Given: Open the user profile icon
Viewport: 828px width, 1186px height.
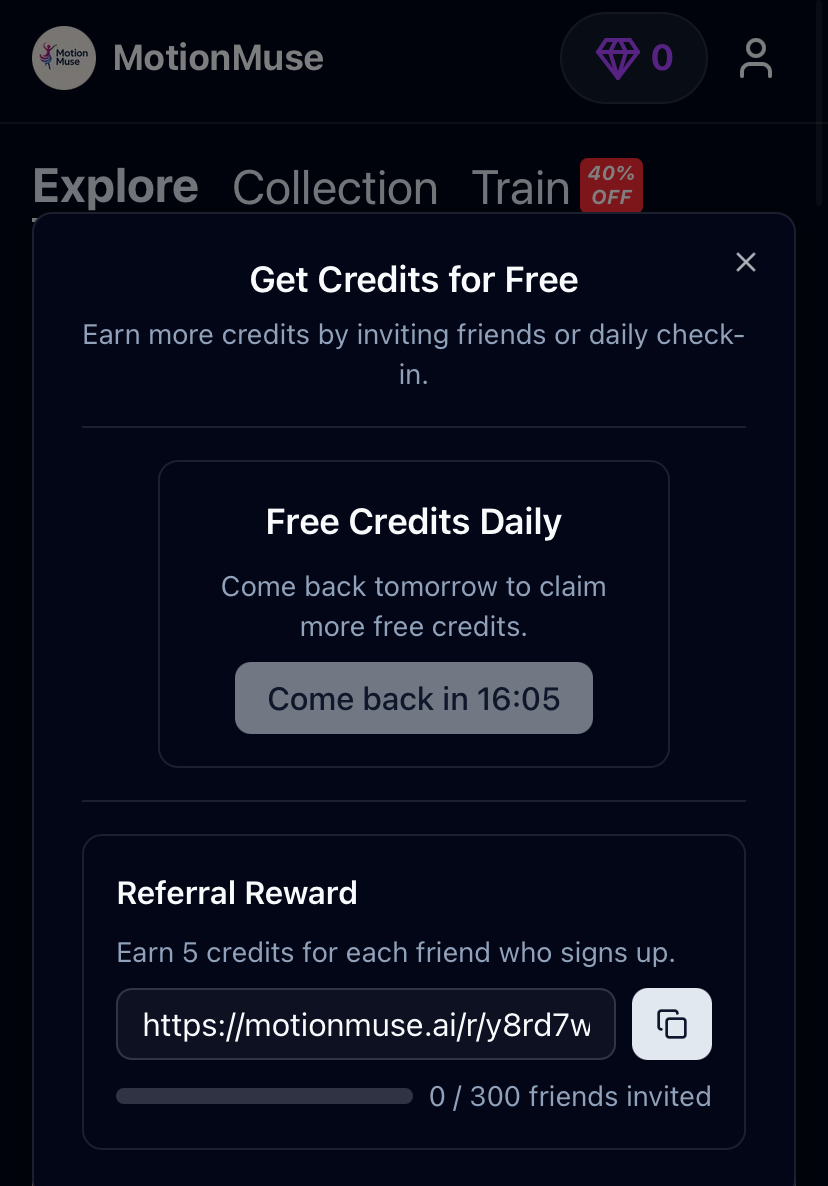Looking at the screenshot, I should tap(756, 58).
